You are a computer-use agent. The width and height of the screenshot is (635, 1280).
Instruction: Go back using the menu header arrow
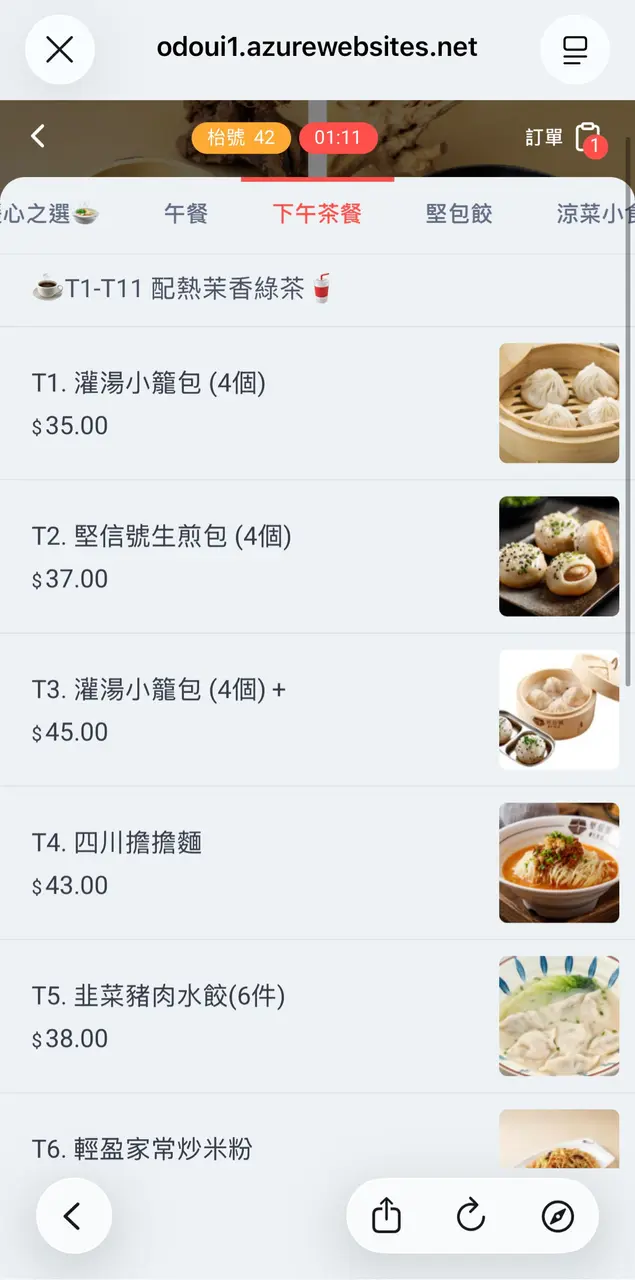(x=38, y=136)
